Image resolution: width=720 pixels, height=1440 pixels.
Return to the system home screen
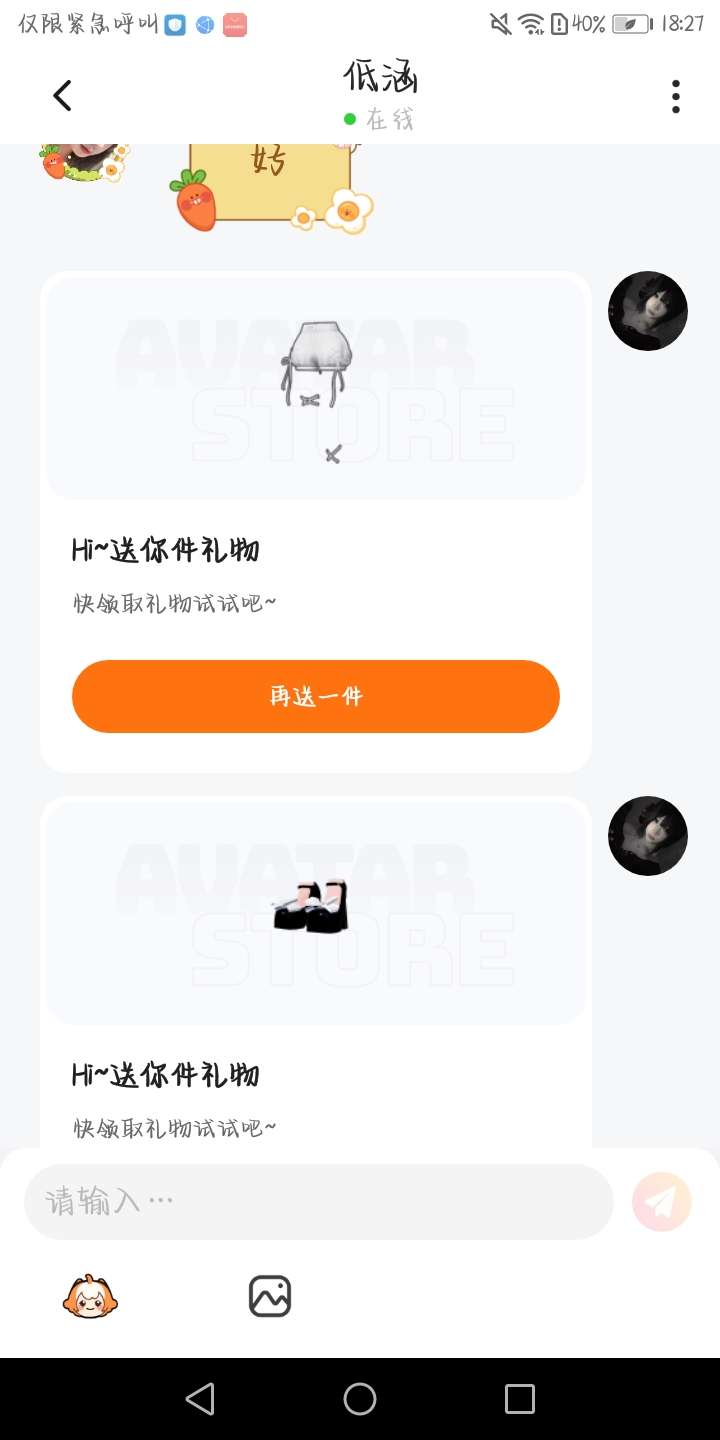tap(360, 1399)
